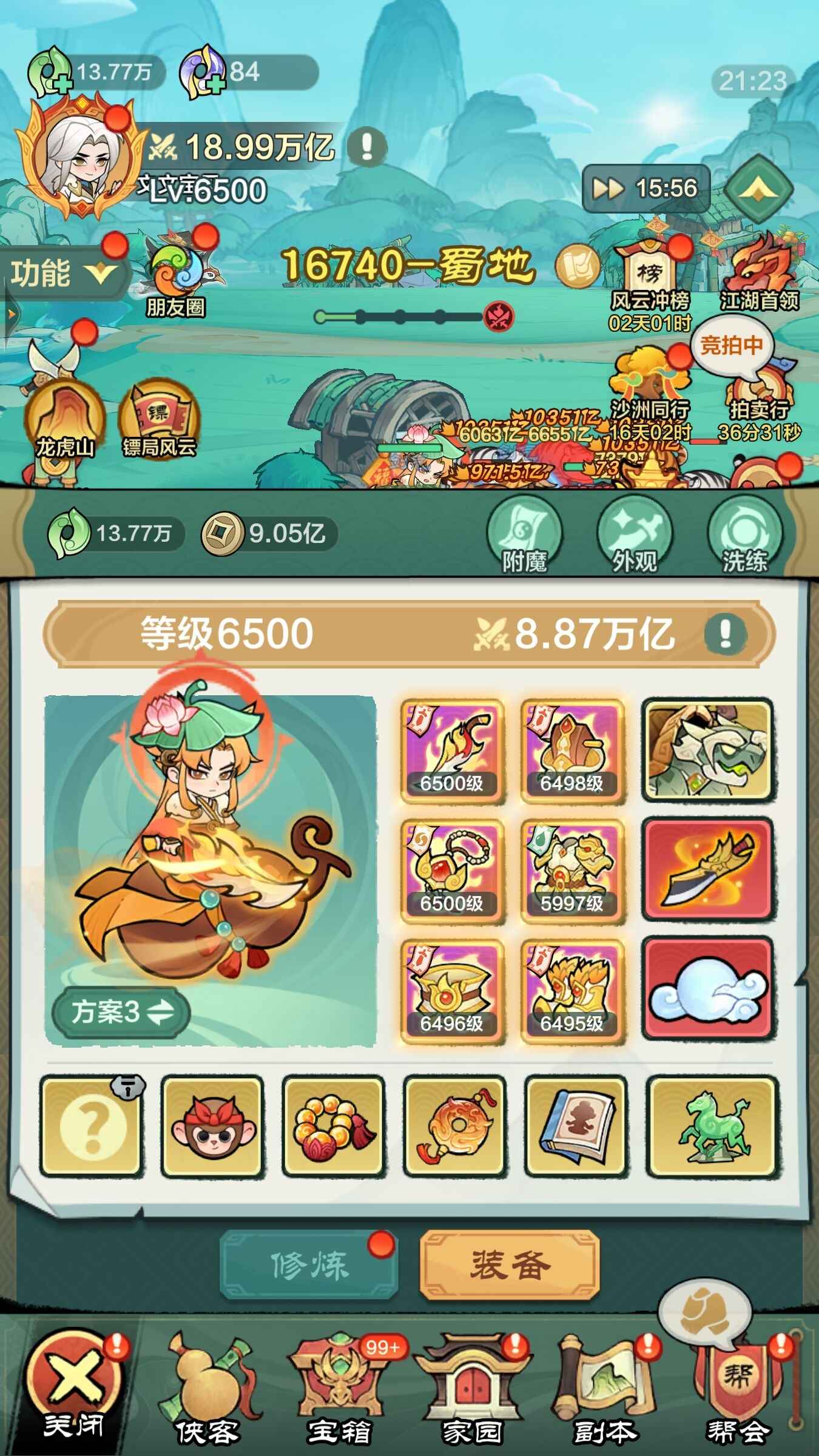Screen dimensions: 819x1456
Task: Select the 5997级 armor equipment slot
Action: [x=572, y=871]
